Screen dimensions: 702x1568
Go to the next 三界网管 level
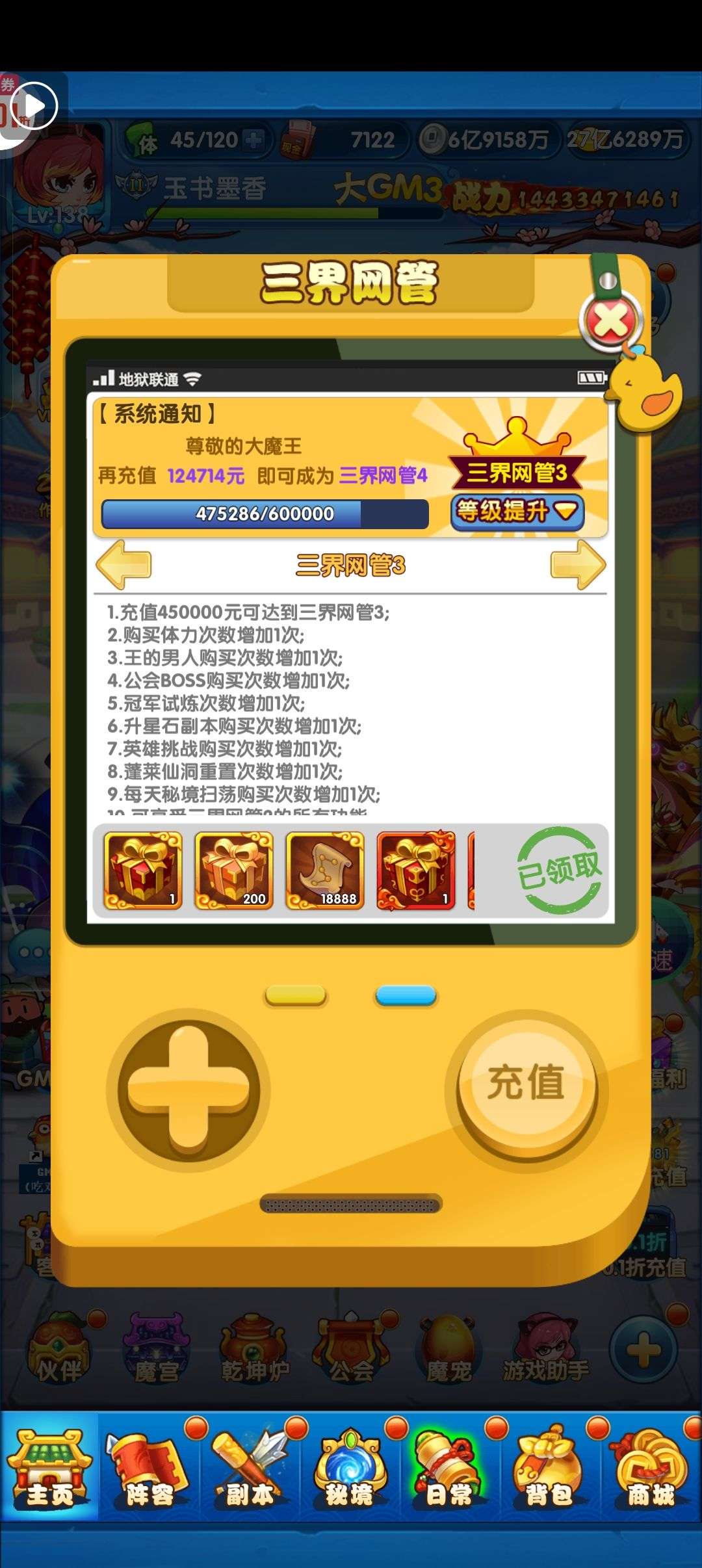(577, 565)
